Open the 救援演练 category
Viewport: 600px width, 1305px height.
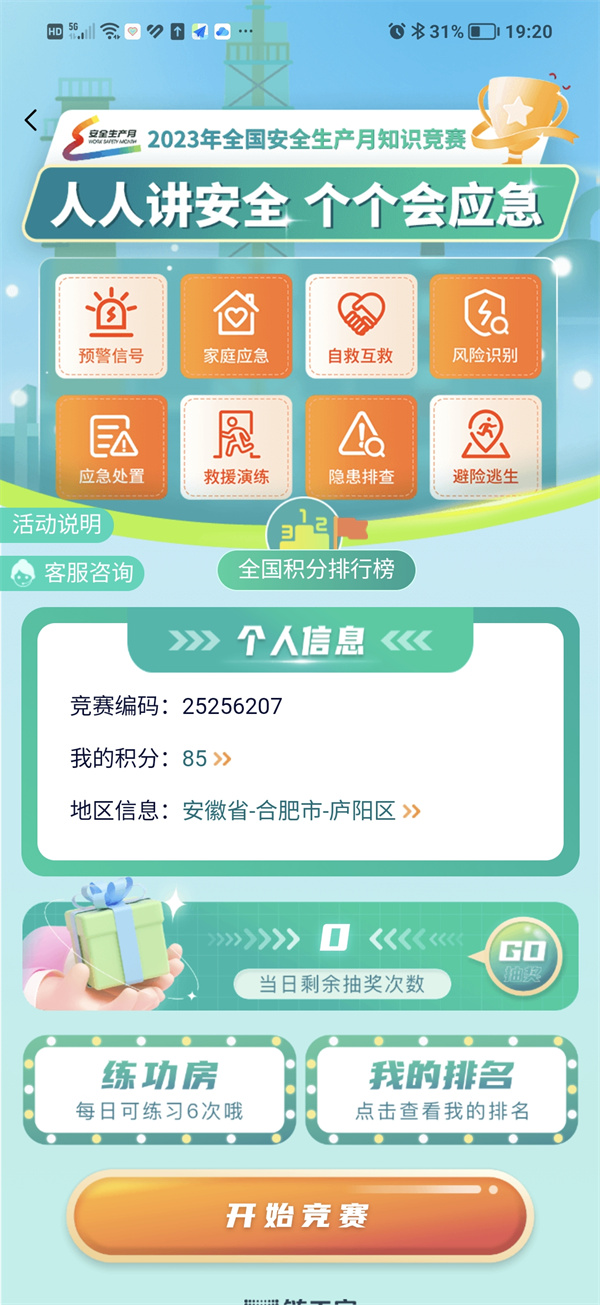point(235,447)
